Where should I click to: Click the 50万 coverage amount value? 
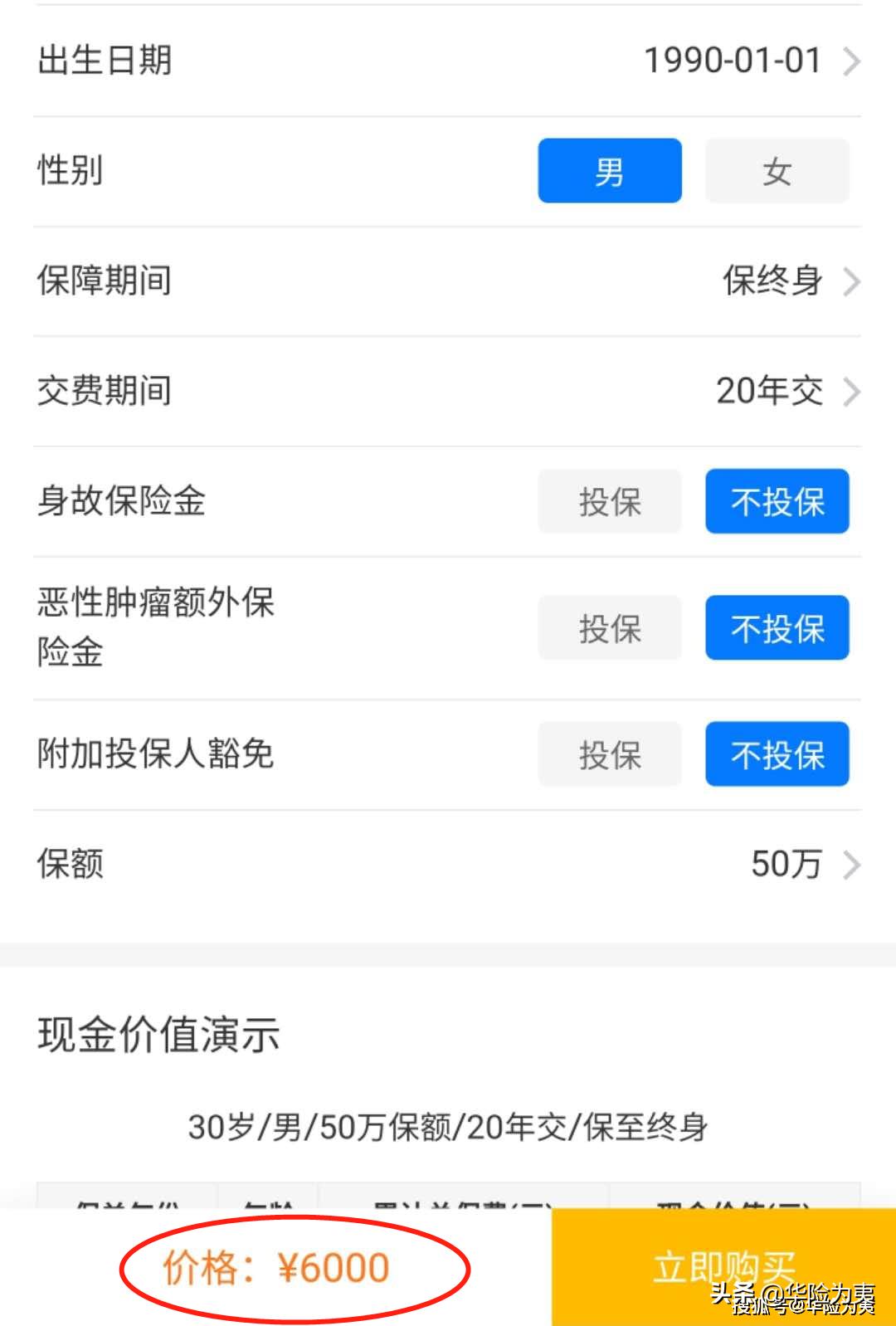pyautogui.click(x=786, y=865)
